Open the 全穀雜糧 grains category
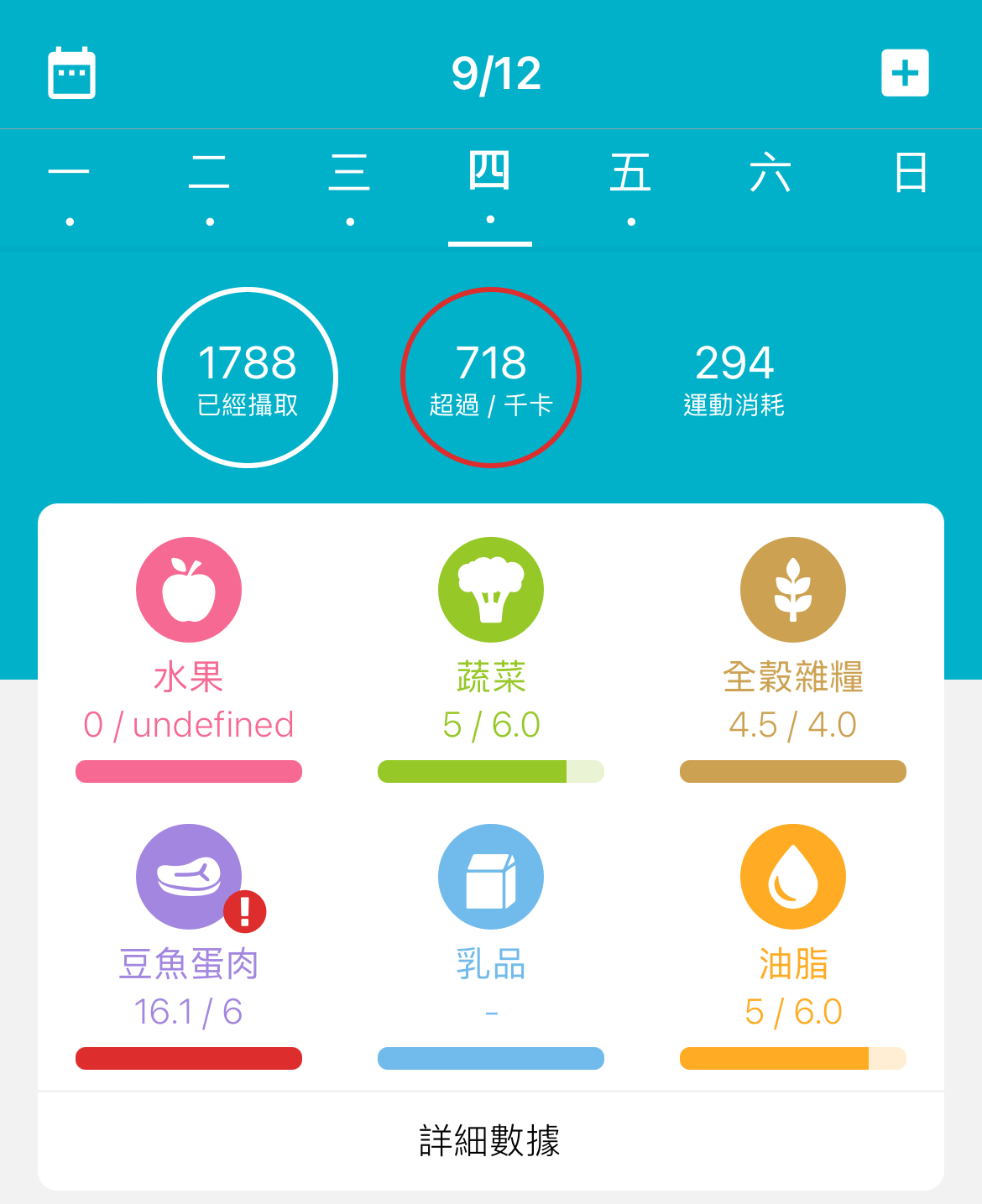The height and width of the screenshot is (1204, 982). 793,591
